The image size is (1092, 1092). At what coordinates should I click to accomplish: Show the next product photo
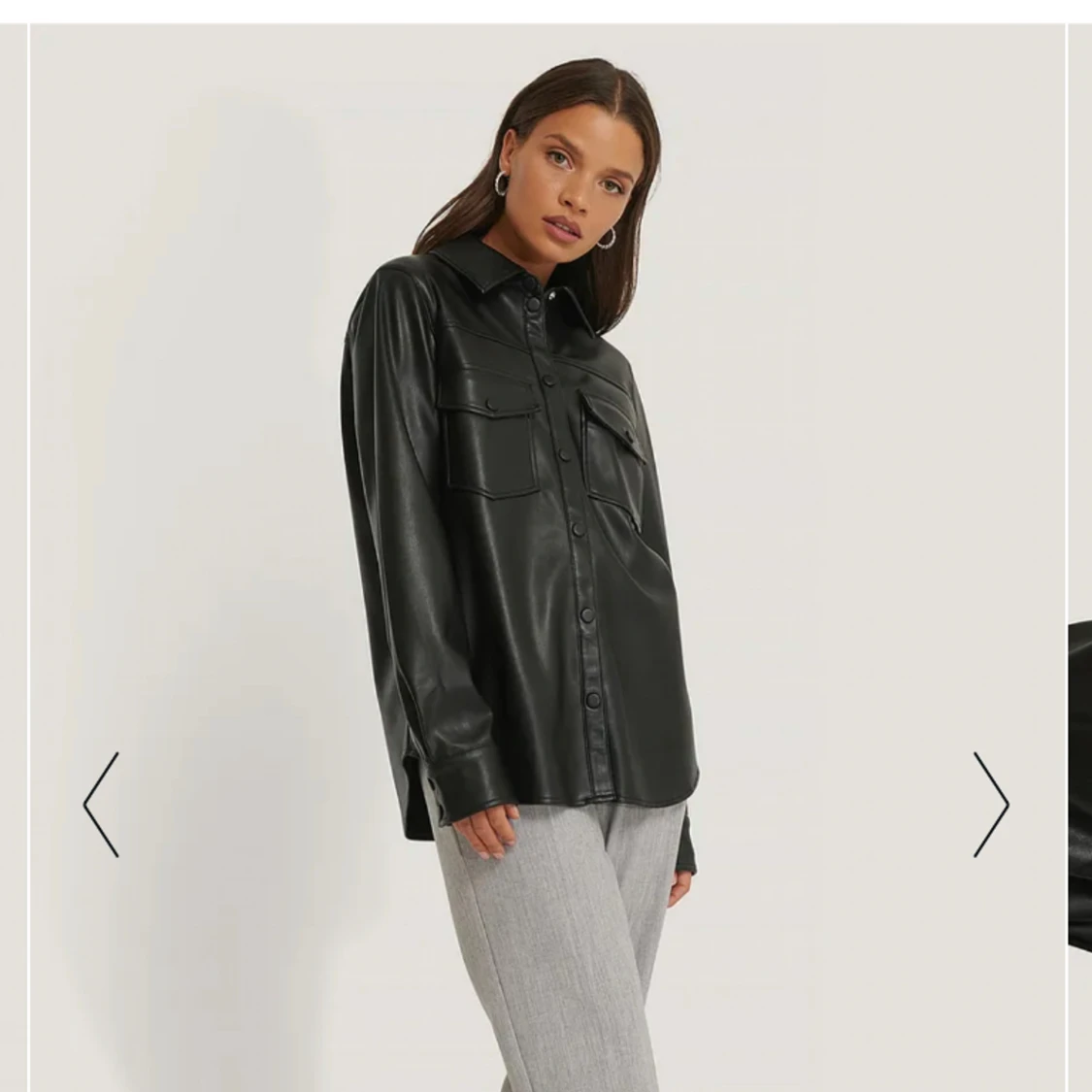[991, 805]
